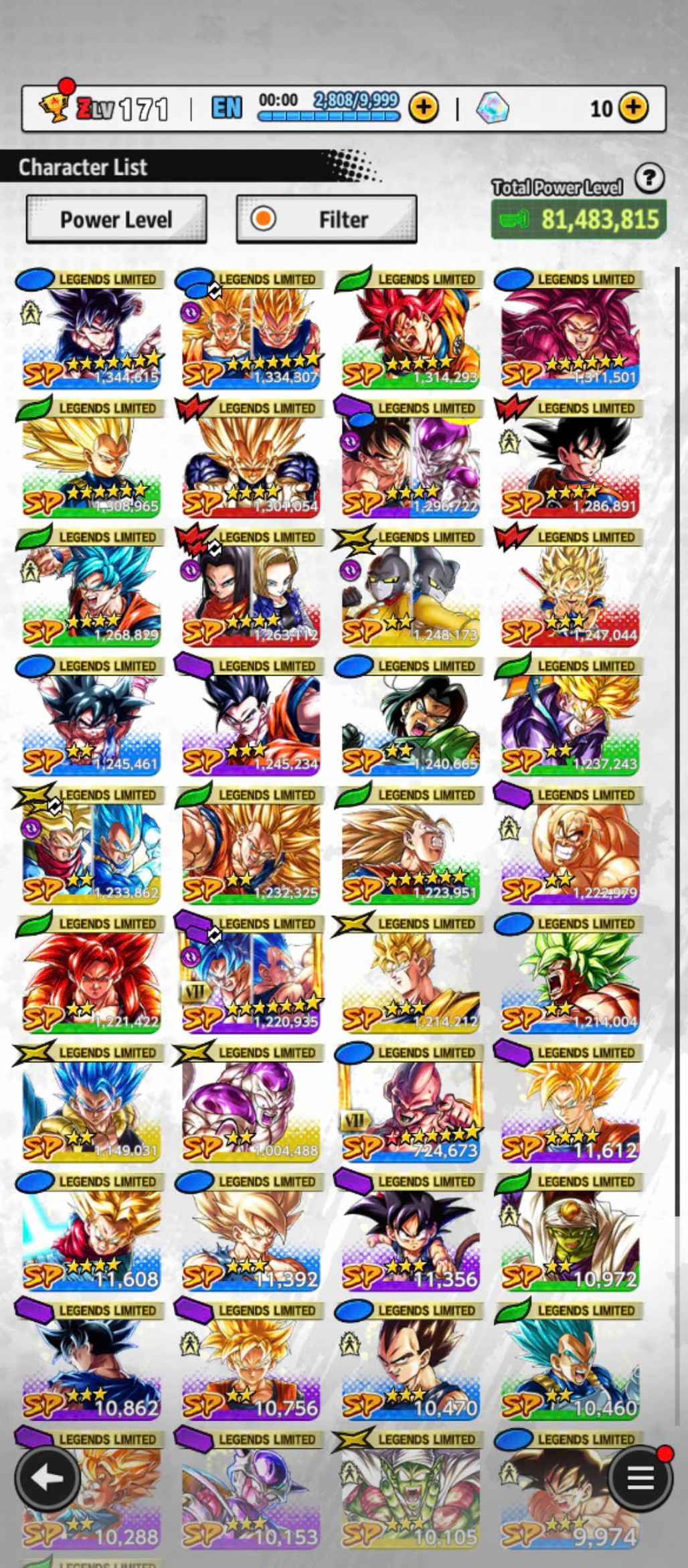Open the Filter options
This screenshot has width=688, height=1568.
(x=327, y=220)
